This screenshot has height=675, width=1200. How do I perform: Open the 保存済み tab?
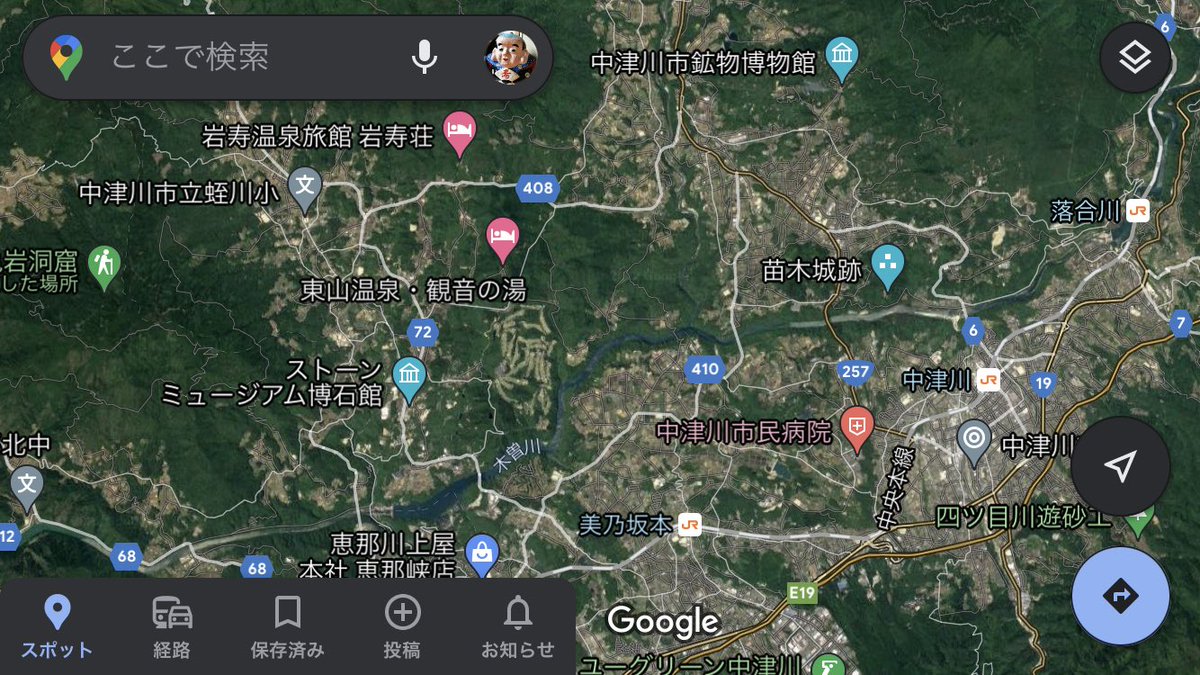[x=287, y=627]
